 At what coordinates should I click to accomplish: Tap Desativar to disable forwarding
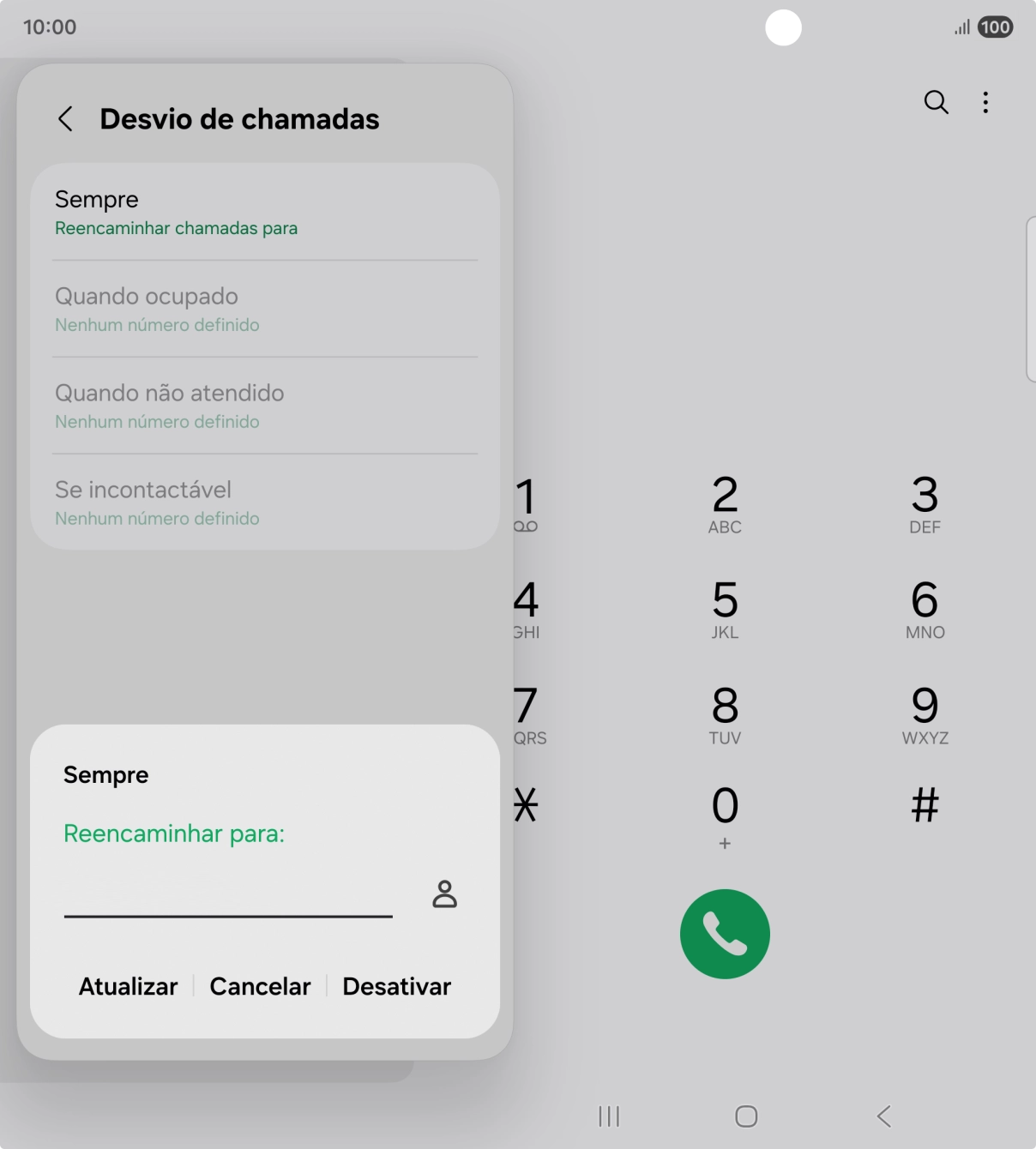396,986
